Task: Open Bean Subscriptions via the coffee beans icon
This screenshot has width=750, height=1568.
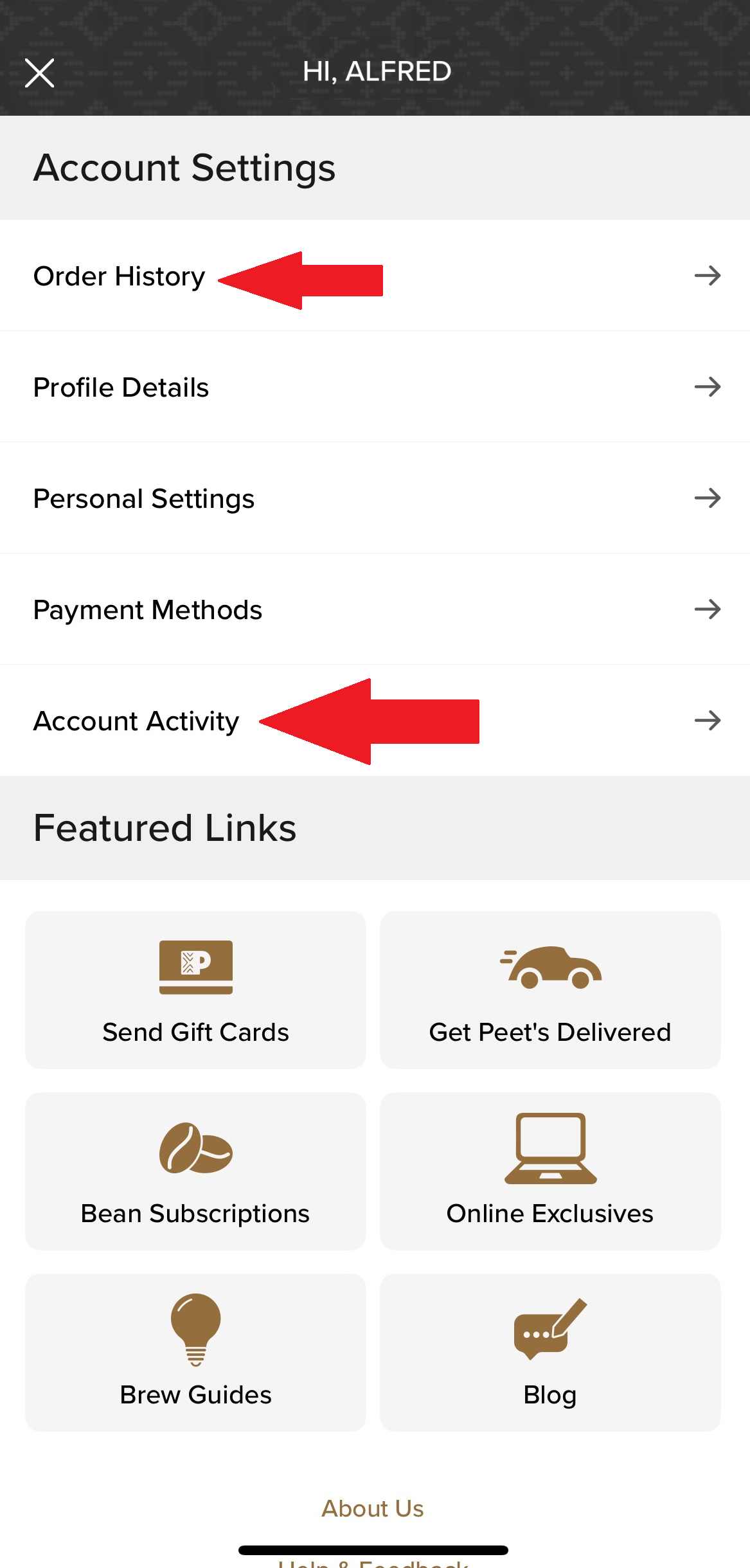Action: coord(195,1149)
